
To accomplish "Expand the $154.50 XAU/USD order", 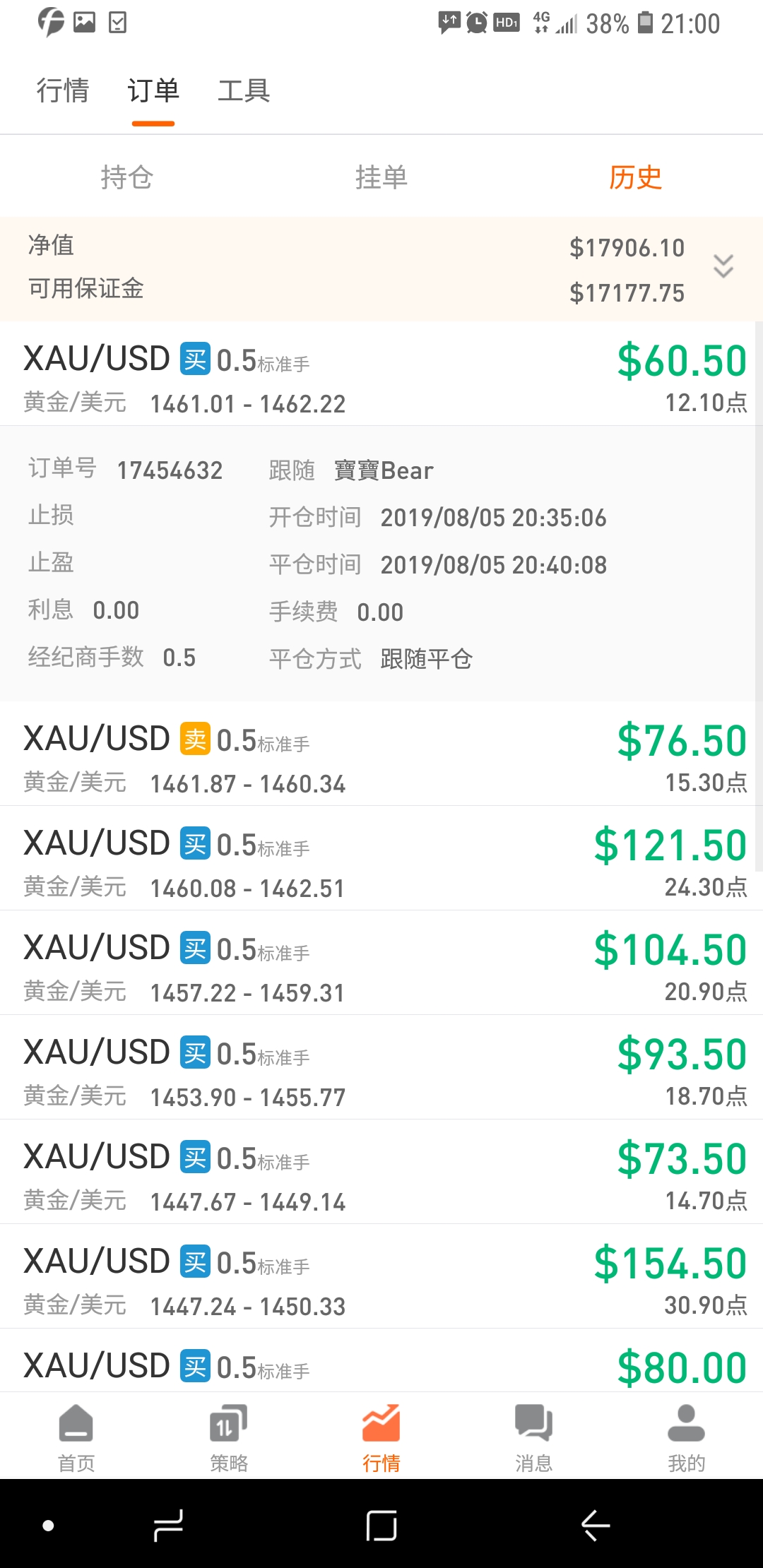I will pos(381,1276).
